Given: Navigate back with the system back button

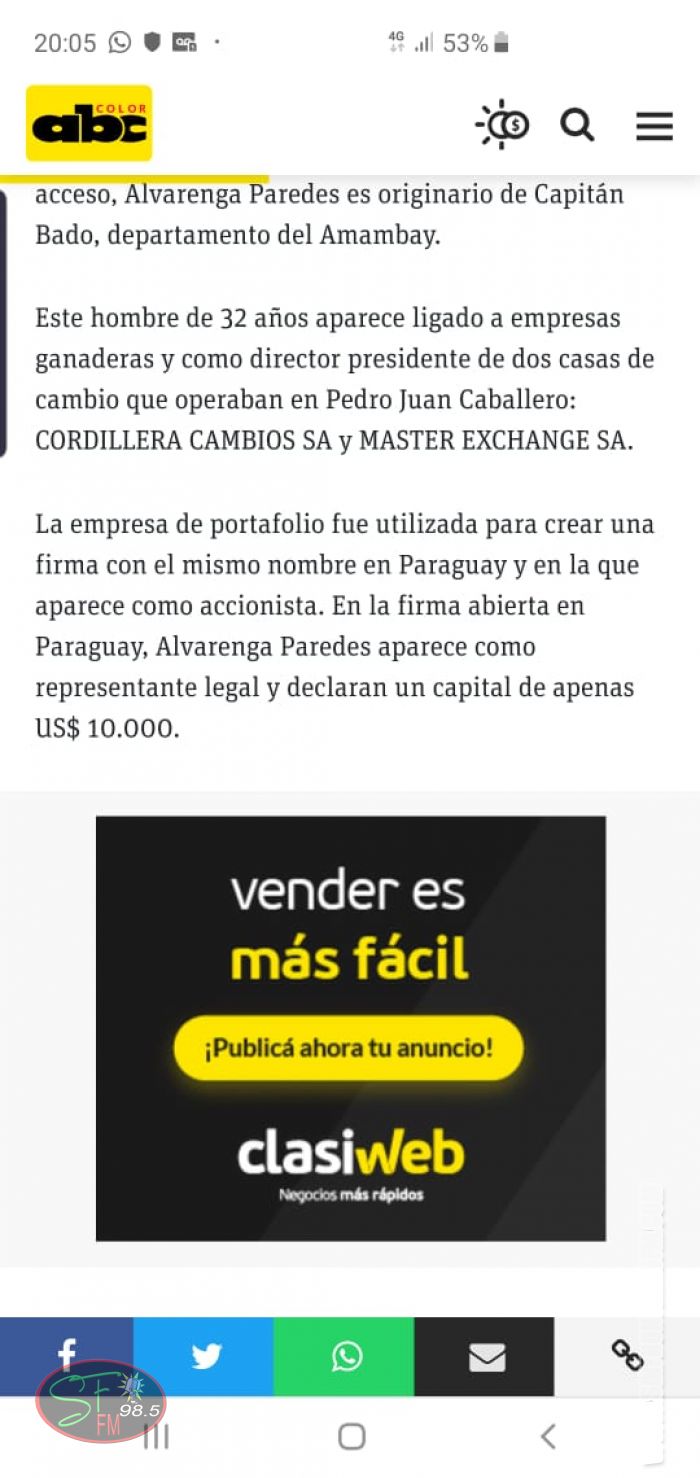Looking at the screenshot, I should [x=547, y=1437].
